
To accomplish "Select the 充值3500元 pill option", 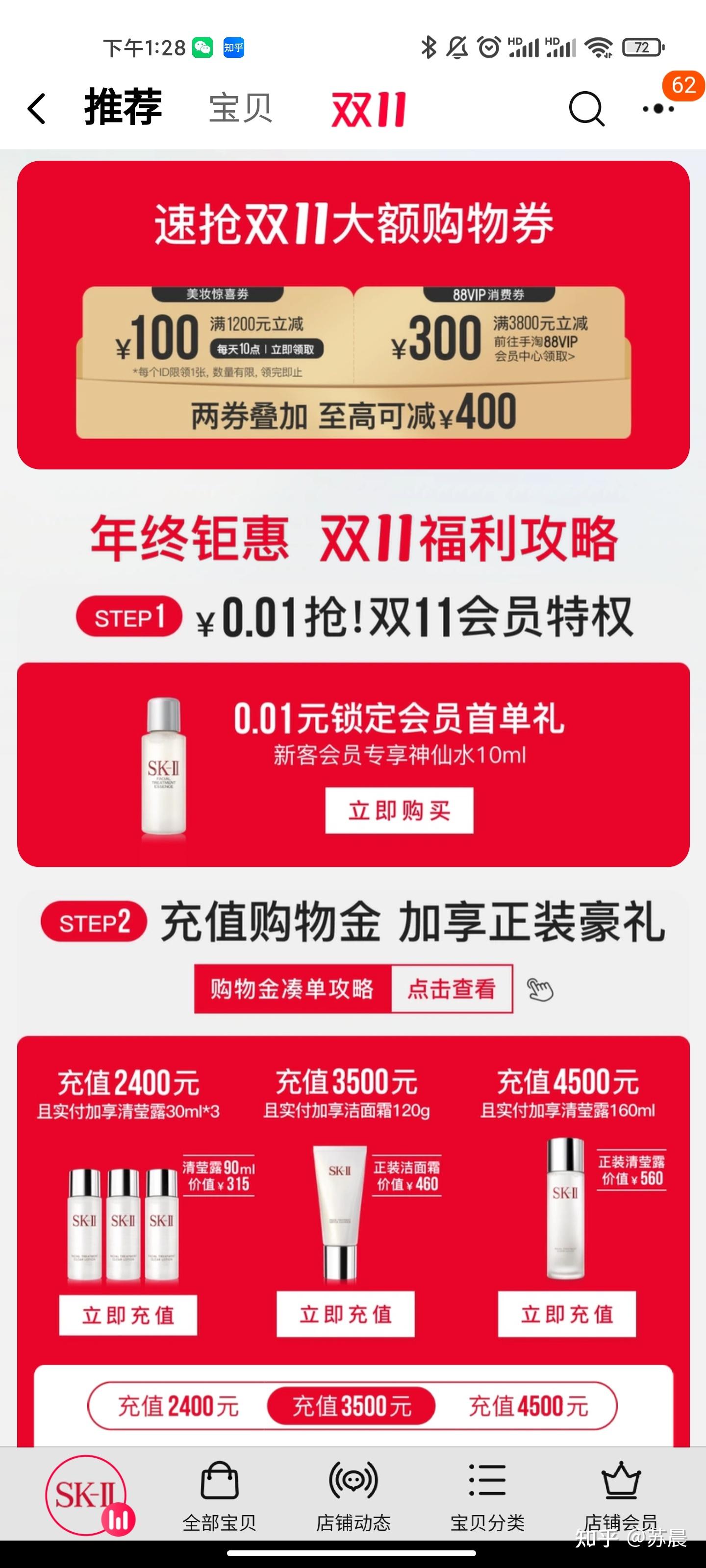I will tap(352, 1406).
